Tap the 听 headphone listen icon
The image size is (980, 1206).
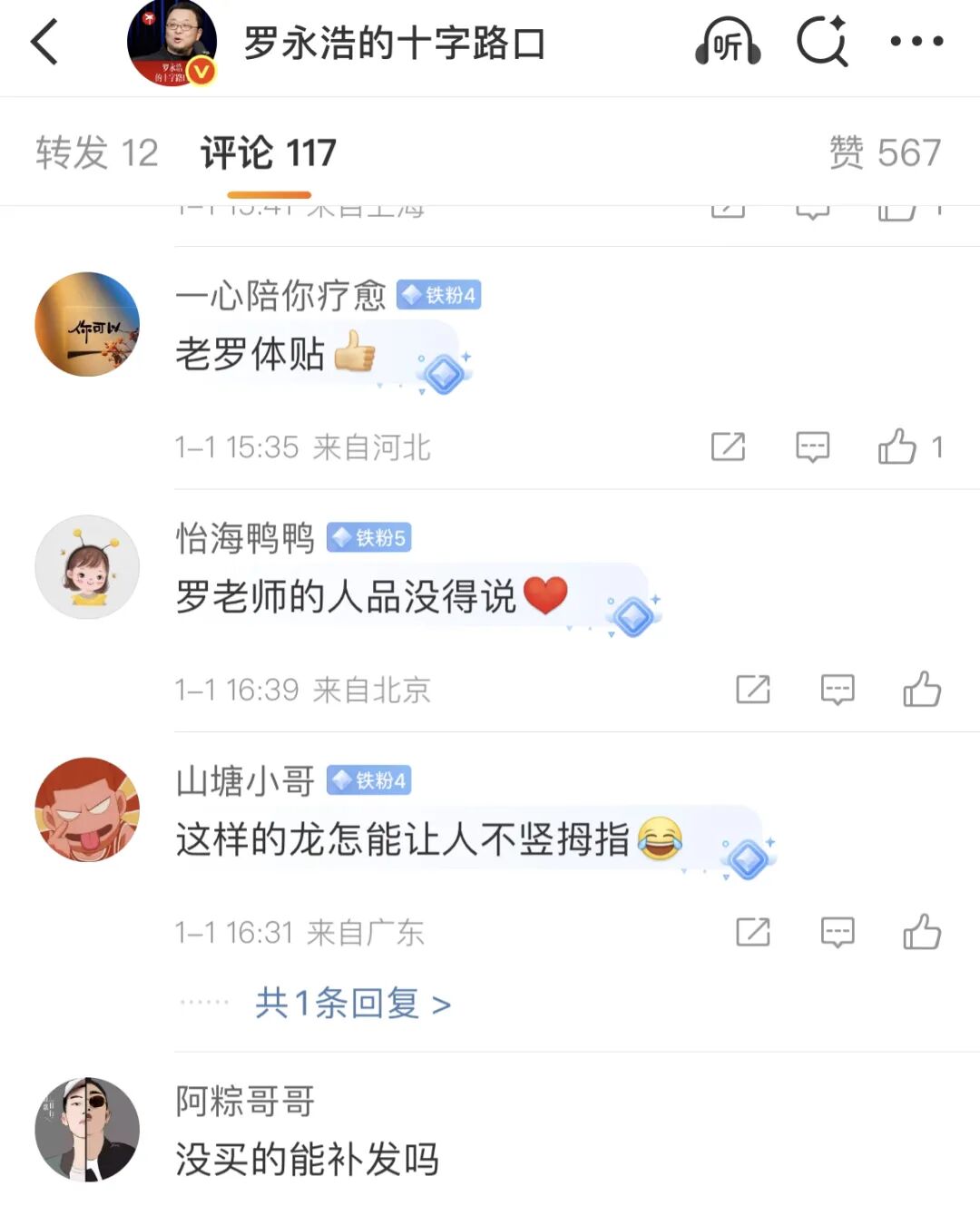pos(728,42)
